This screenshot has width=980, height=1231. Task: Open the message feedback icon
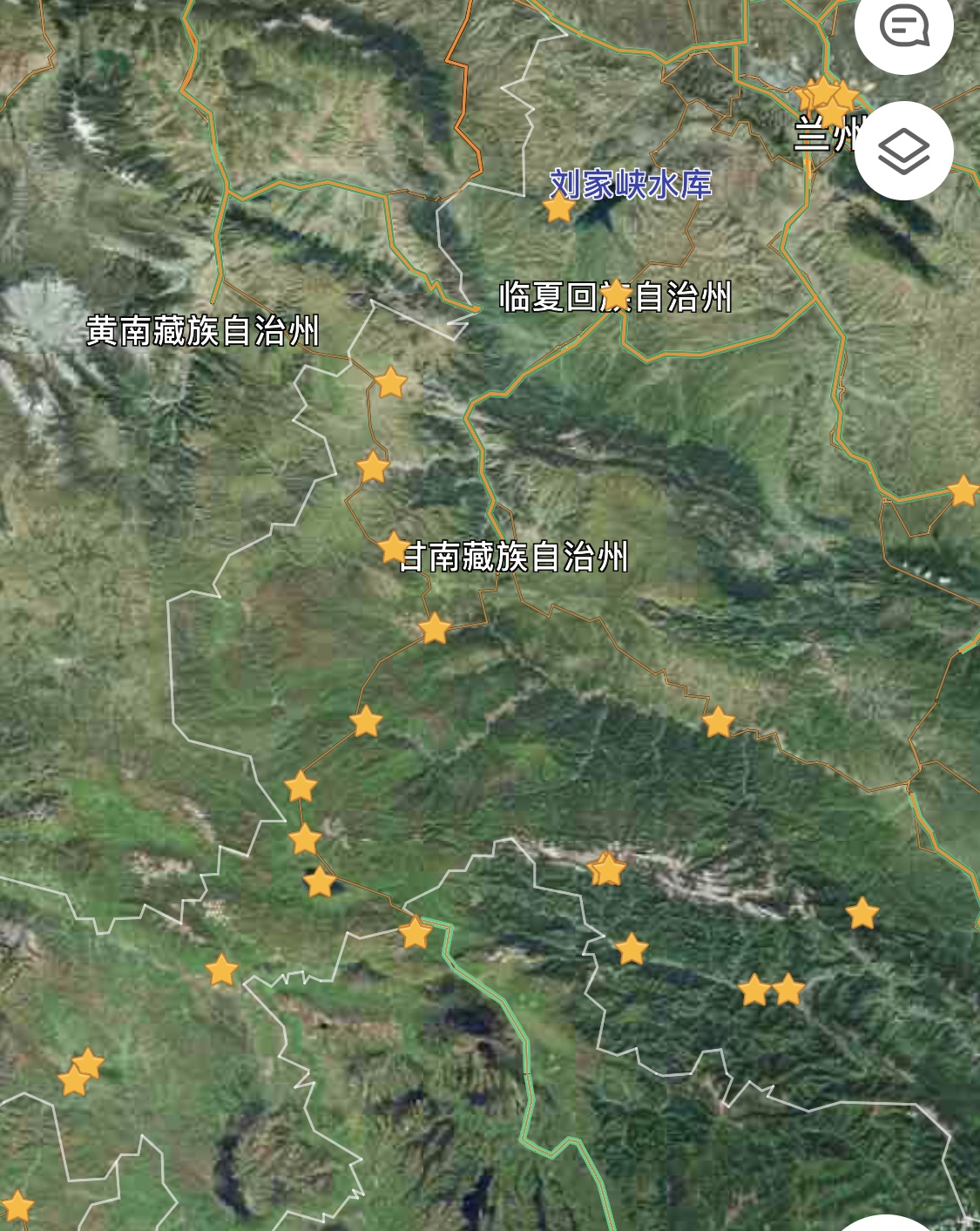point(903,26)
